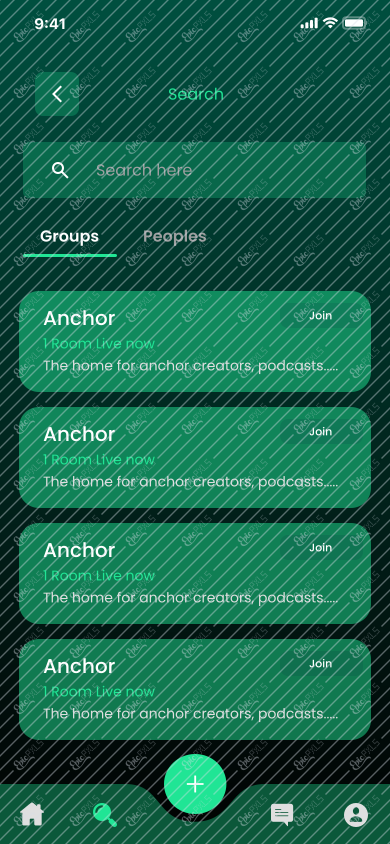
Task: Open the Home tab in the bottom bar
Action: click(32, 814)
